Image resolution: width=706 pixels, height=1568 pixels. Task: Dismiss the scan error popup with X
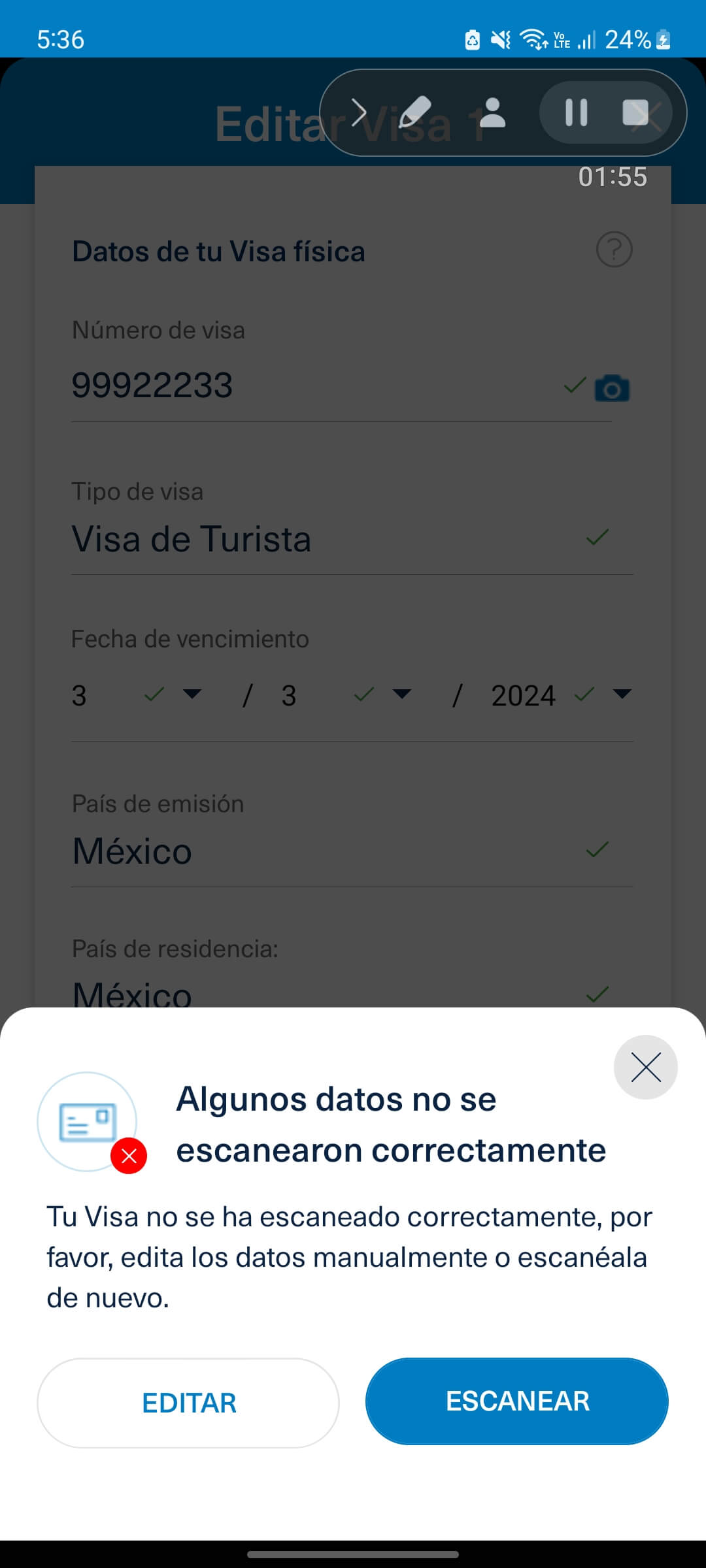646,1067
